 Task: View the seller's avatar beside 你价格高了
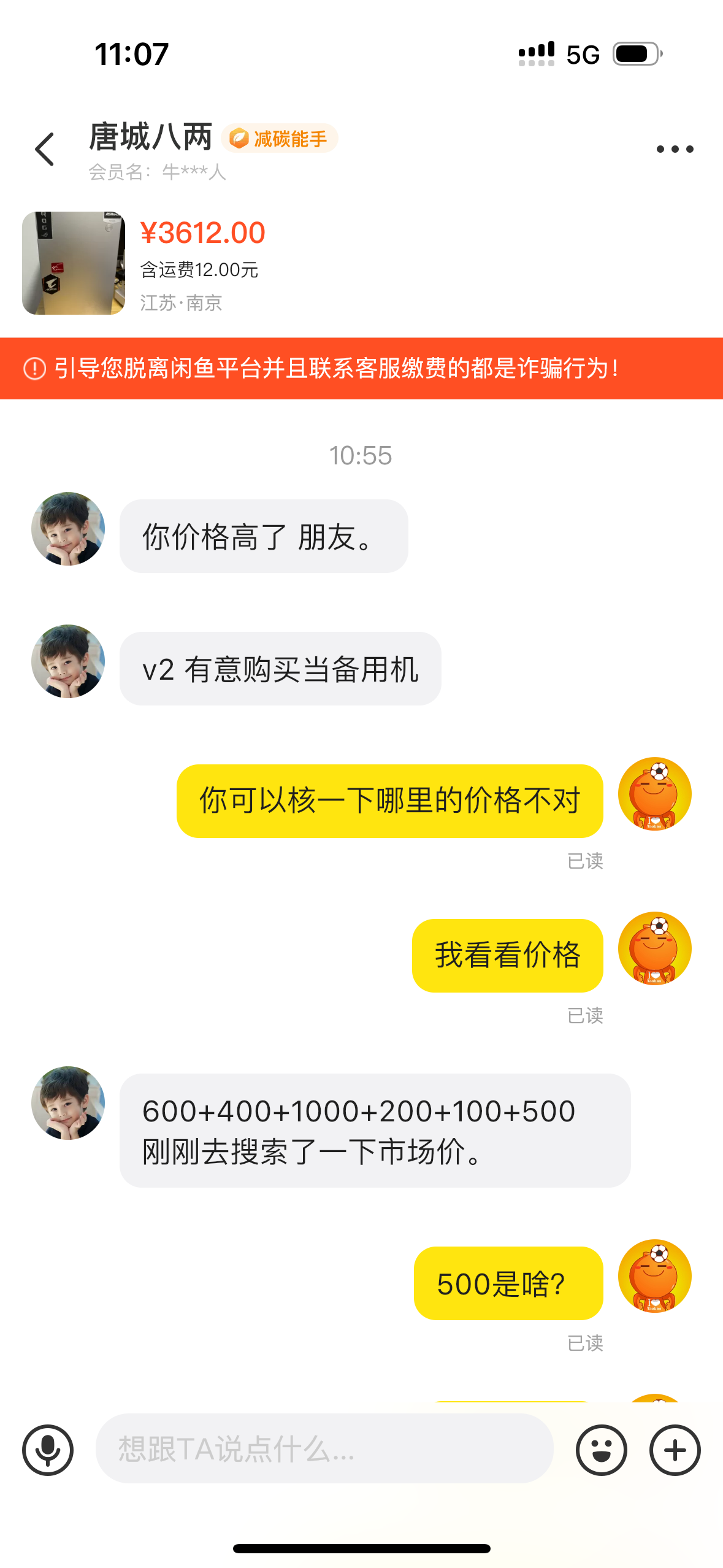pos(68,529)
